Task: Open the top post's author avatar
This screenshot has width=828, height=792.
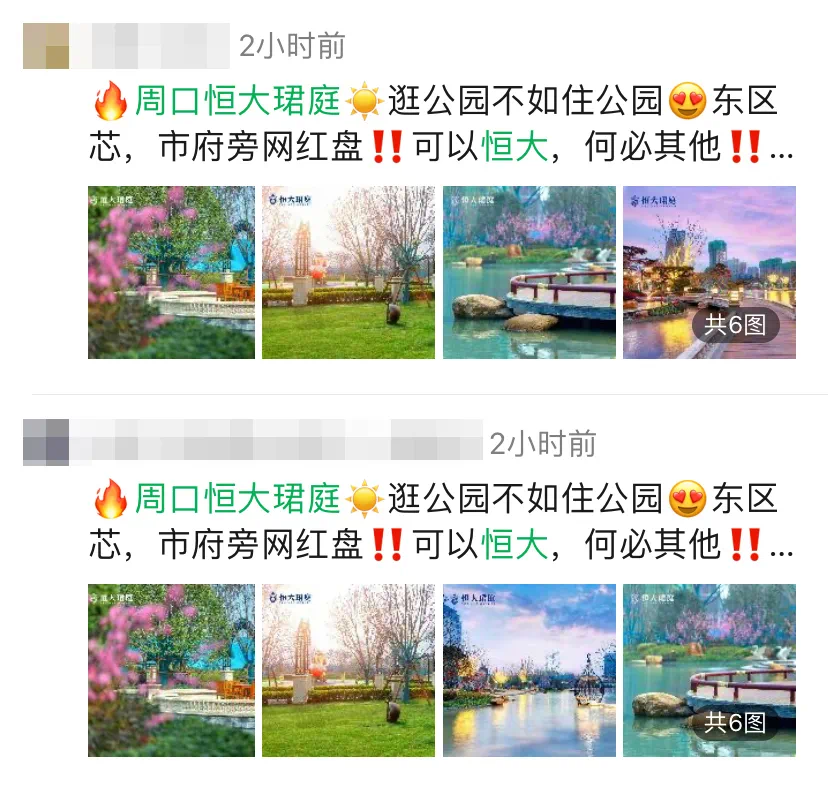Action: pyautogui.click(x=46, y=46)
